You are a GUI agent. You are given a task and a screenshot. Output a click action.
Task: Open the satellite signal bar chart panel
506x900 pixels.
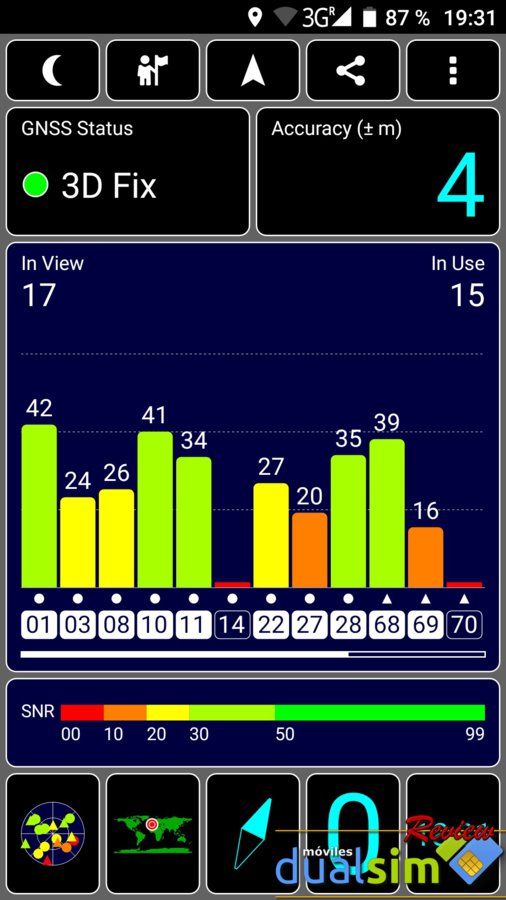click(253, 457)
